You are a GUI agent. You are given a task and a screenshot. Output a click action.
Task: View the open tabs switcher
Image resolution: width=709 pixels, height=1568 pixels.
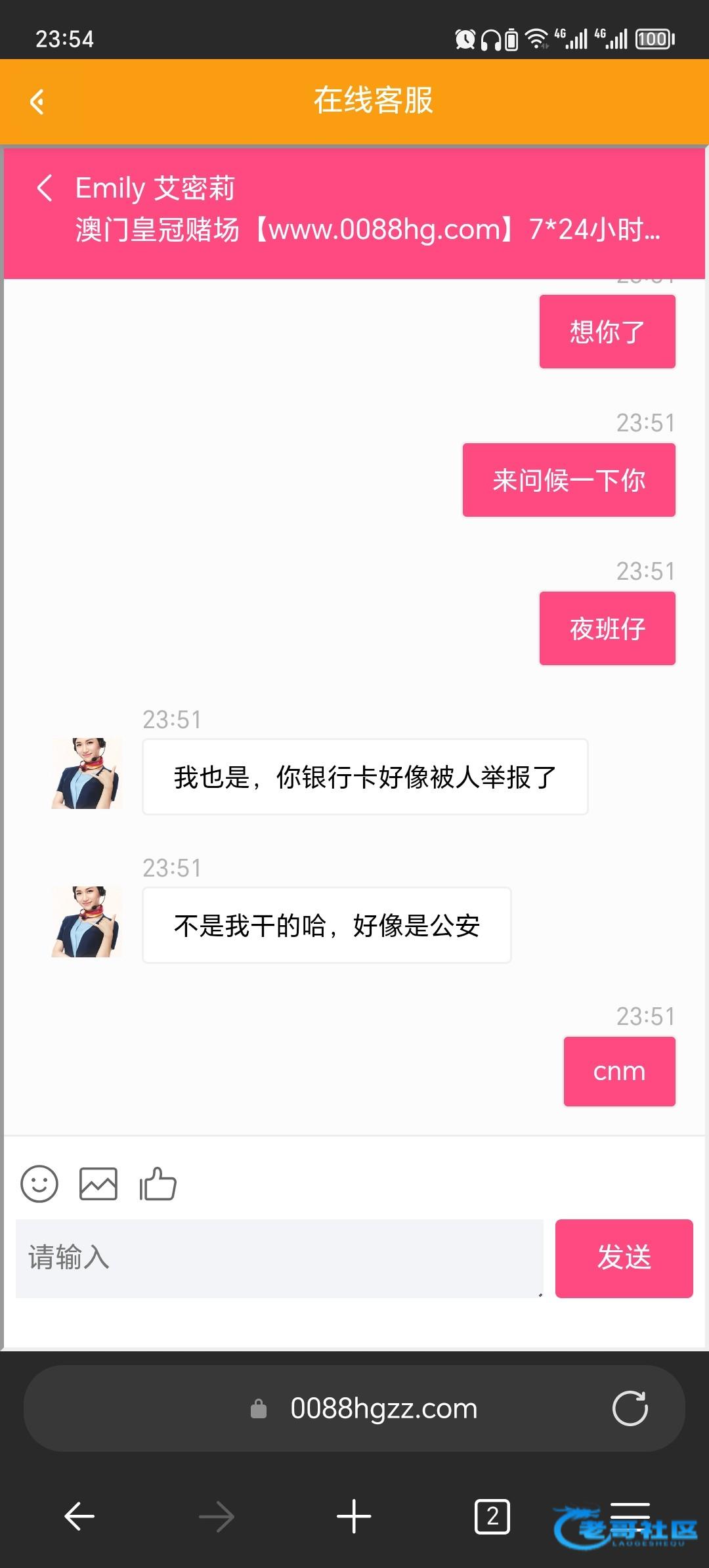point(492,1516)
